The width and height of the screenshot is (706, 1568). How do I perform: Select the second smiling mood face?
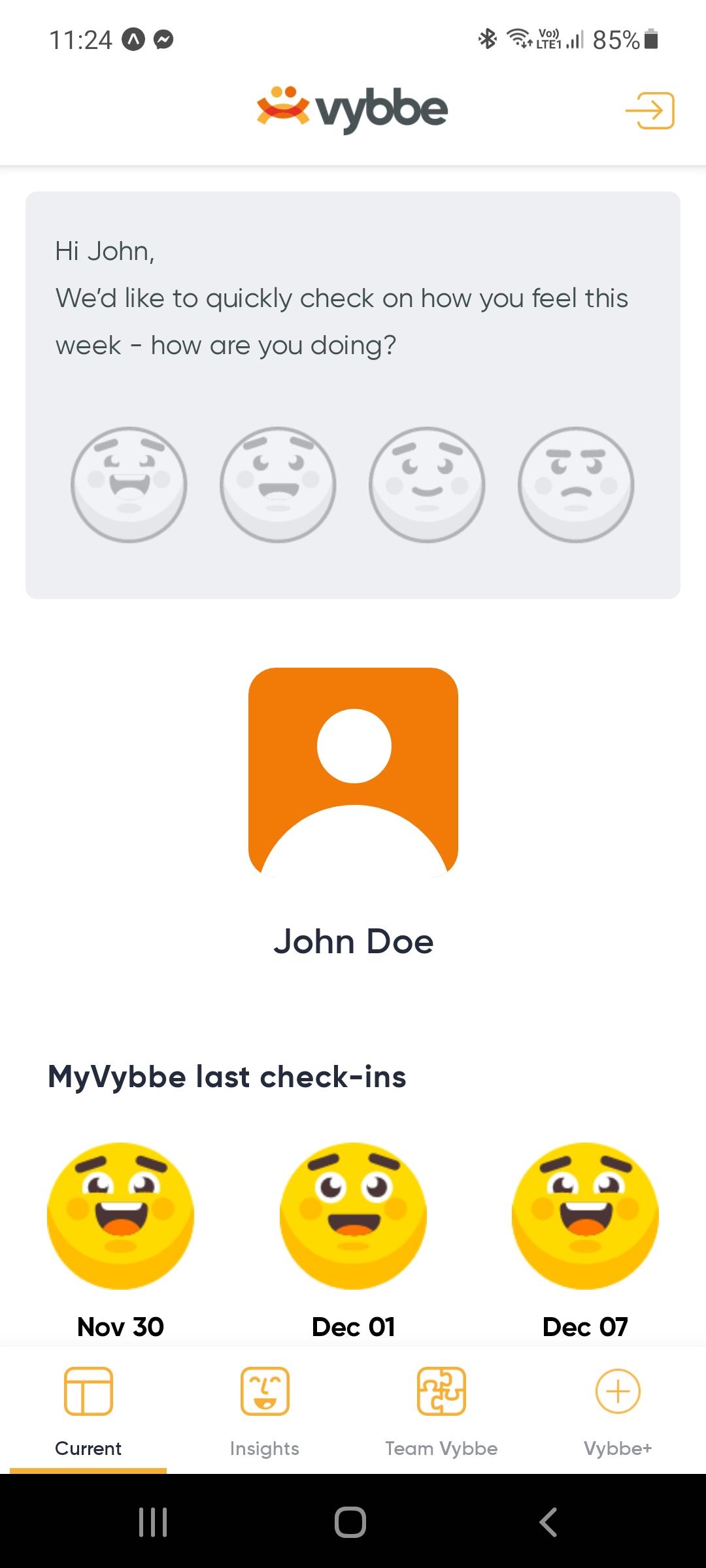pyautogui.click(x=277, y=483)
